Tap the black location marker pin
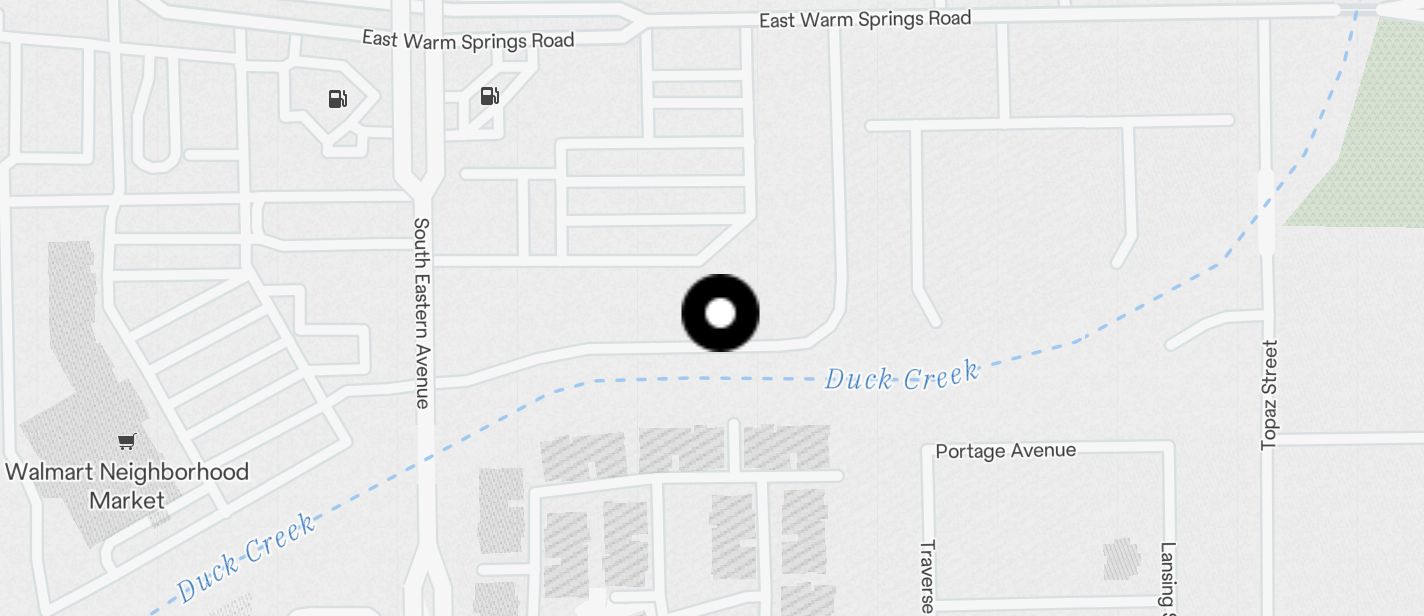Screen dimensions: 1424x616 pos(720,313)
